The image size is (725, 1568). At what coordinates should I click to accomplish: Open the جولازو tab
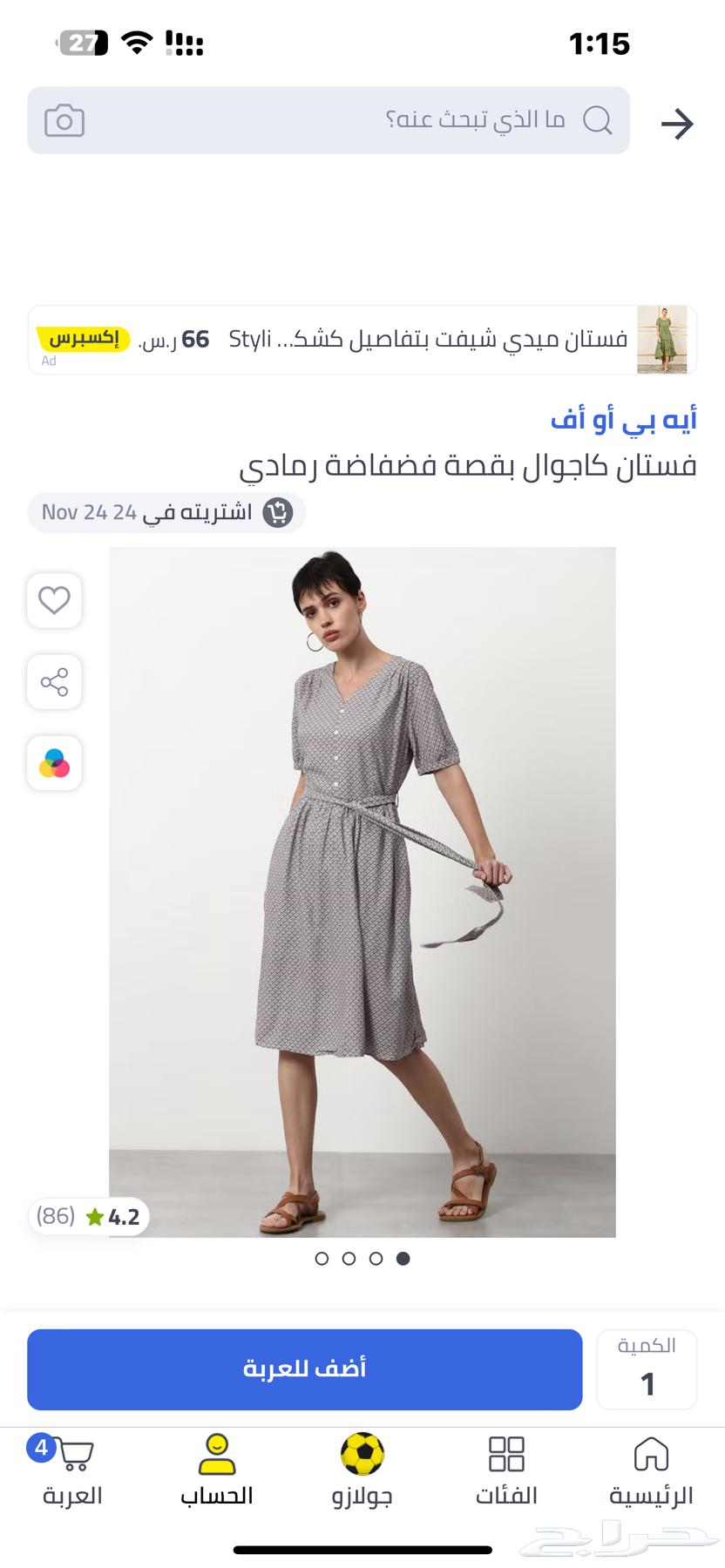pyautogui.click(x=362, y=1472)
